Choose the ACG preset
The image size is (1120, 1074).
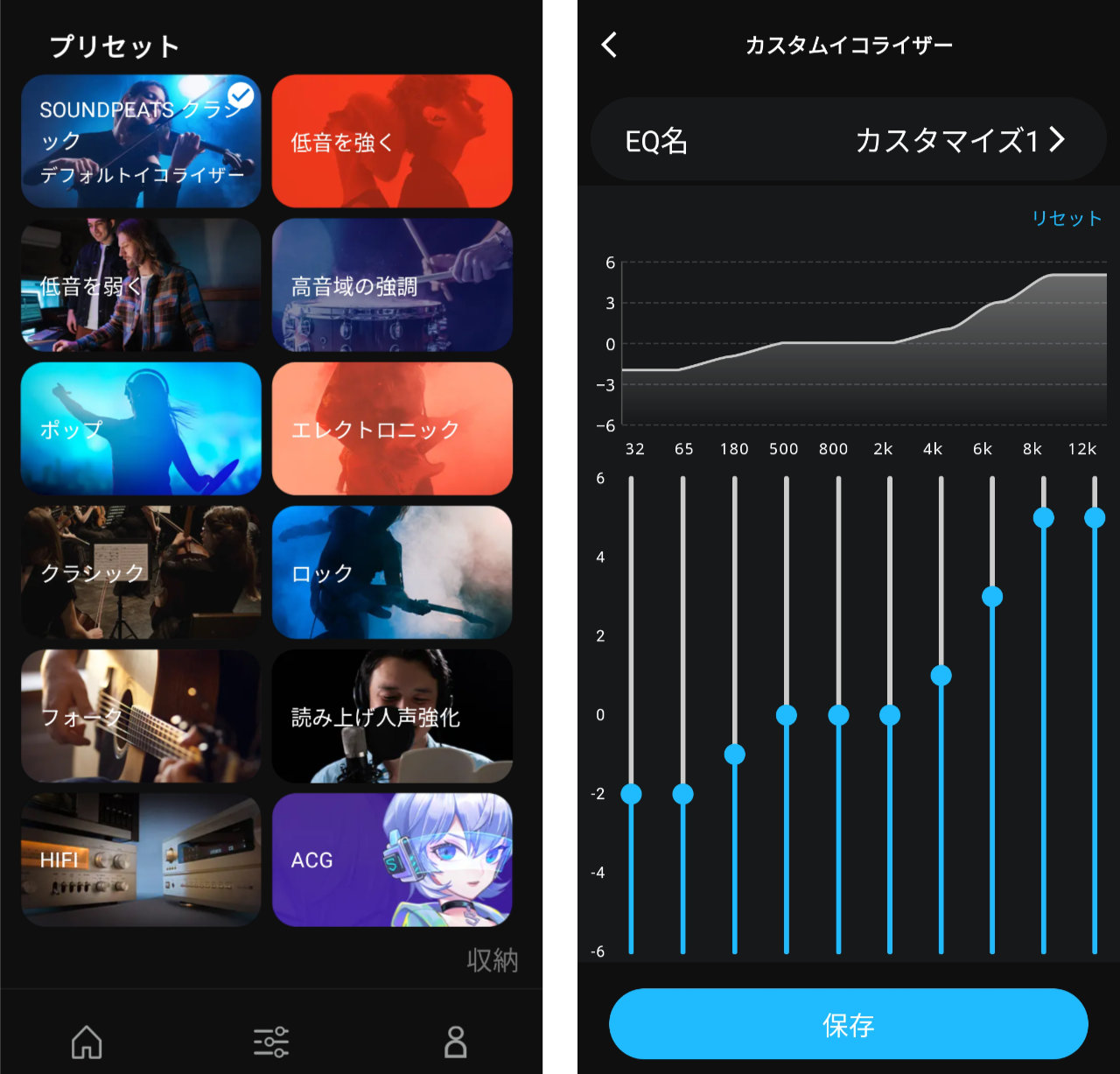[392, 860]
